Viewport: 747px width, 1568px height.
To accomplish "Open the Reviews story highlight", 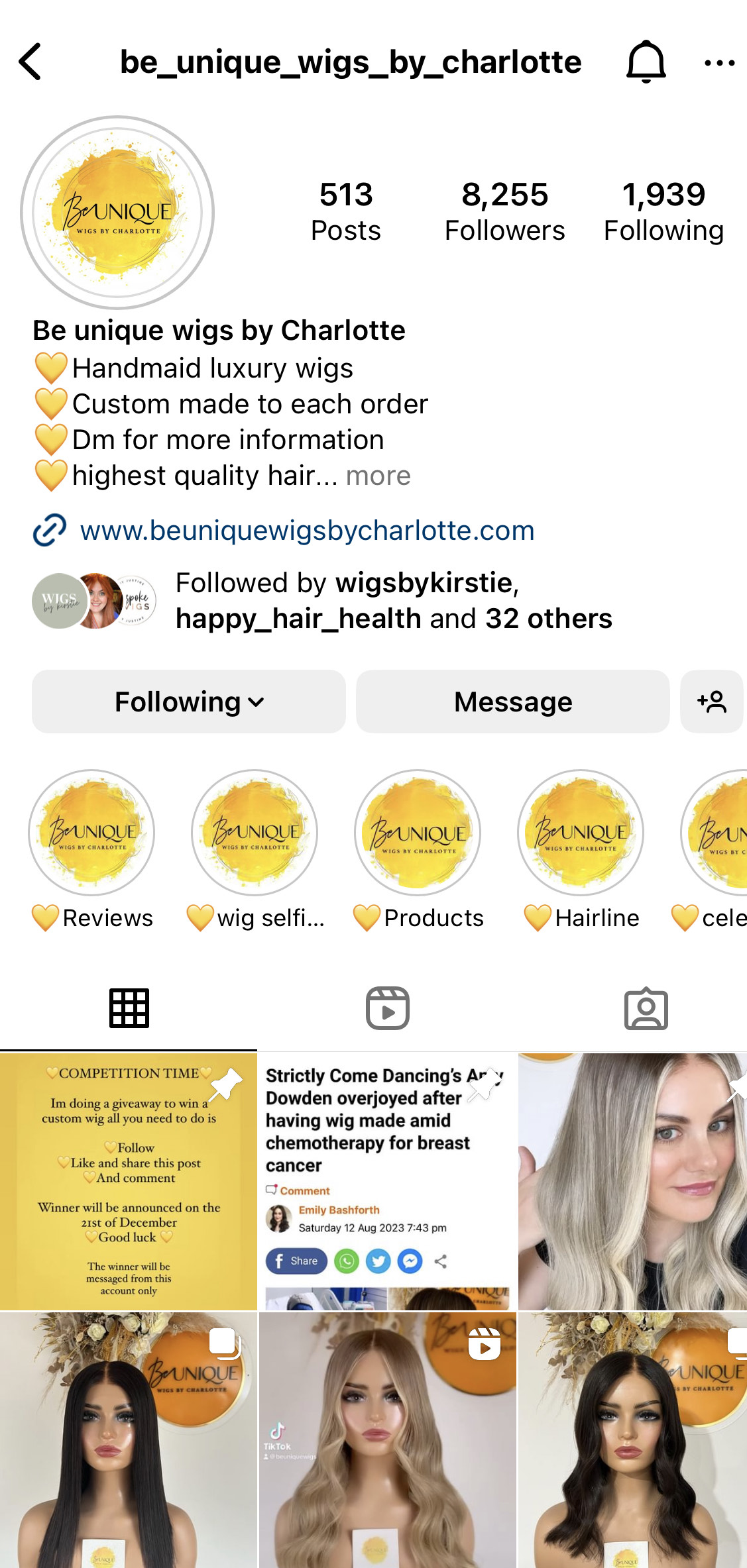I will pyautogui.click(x=92, y=833).
